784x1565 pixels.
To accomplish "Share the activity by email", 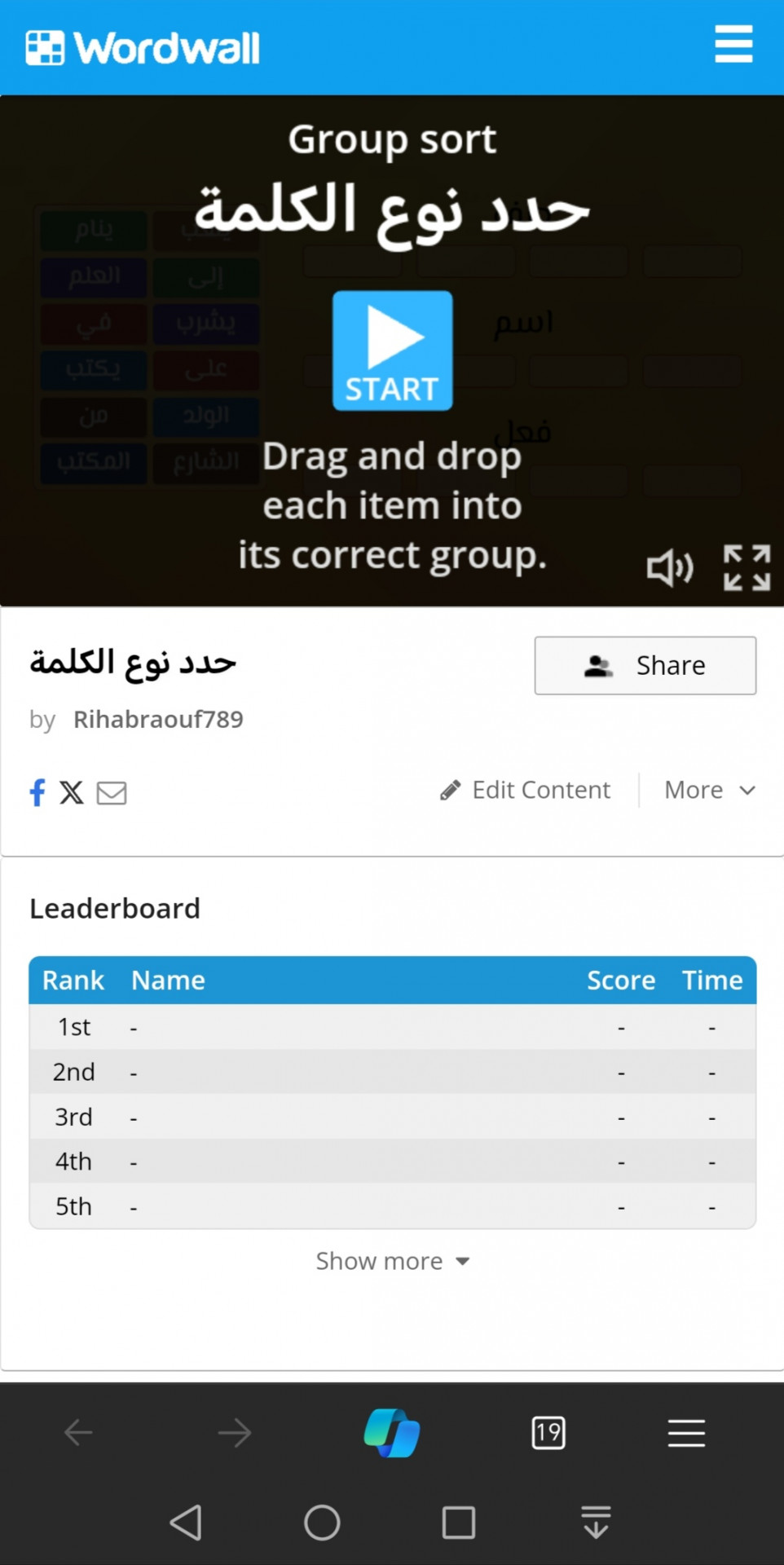I will pyautogui.click(x=112, y=792).
